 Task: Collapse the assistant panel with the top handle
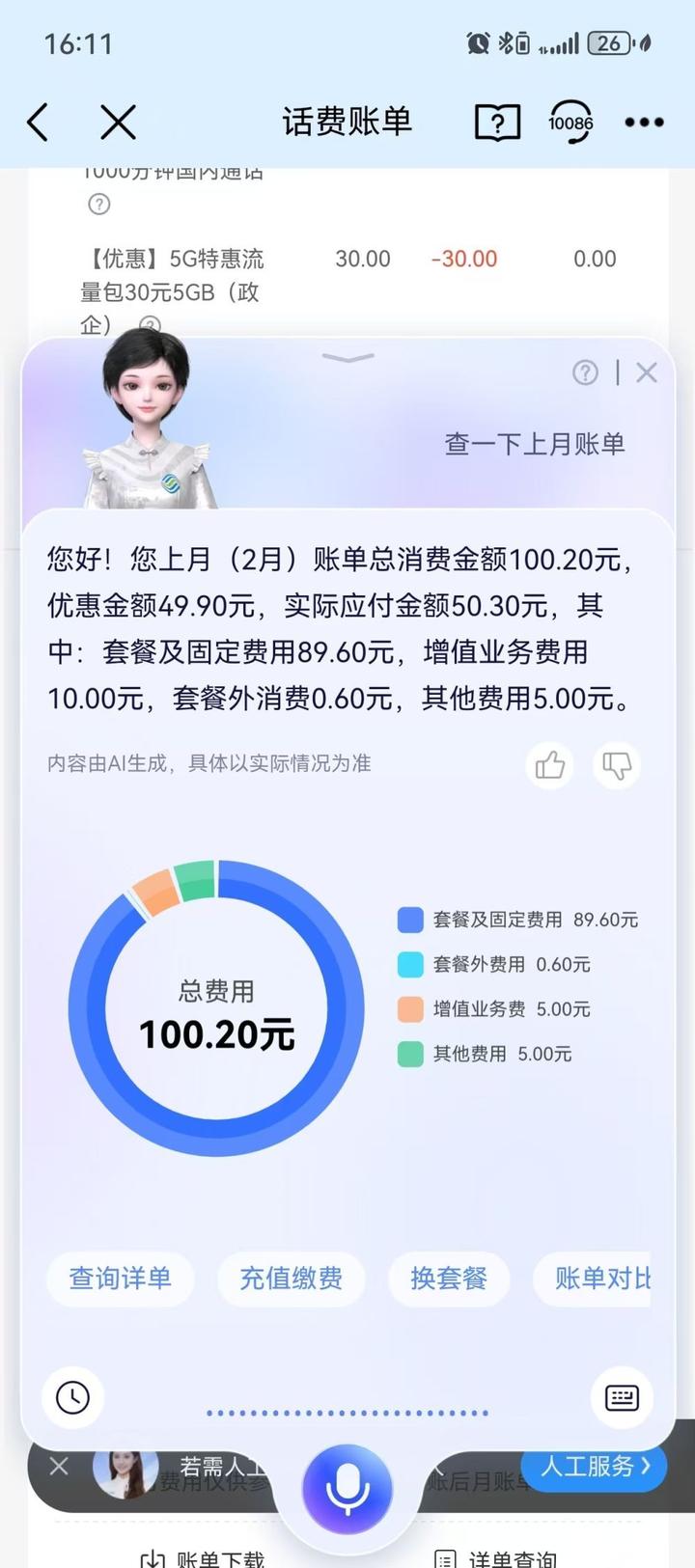[347, 358]
